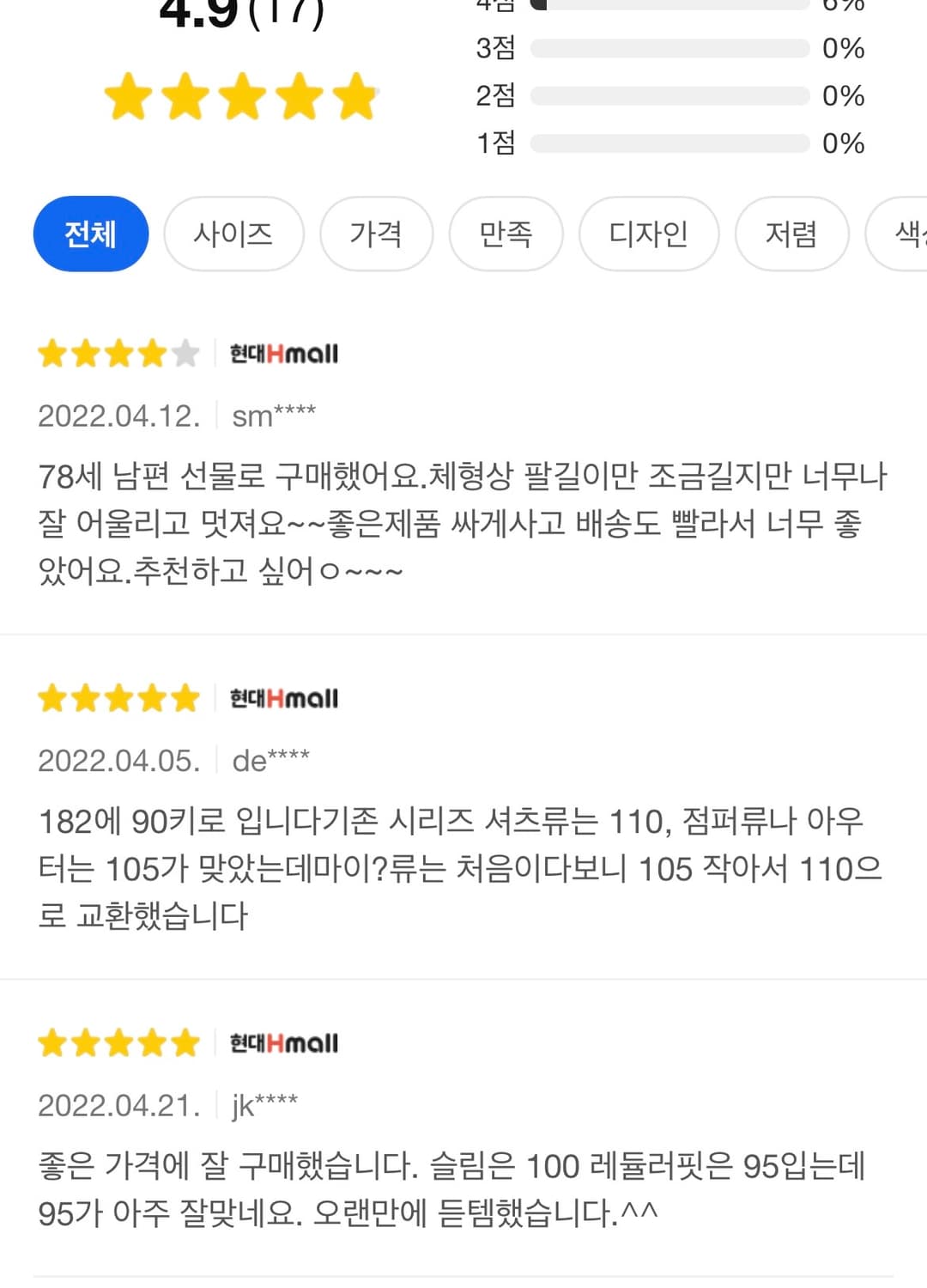Click the 현대Hmall logo next to sm**** review
This screenshot has width=927, height=1288.
[x=282, y=353]
